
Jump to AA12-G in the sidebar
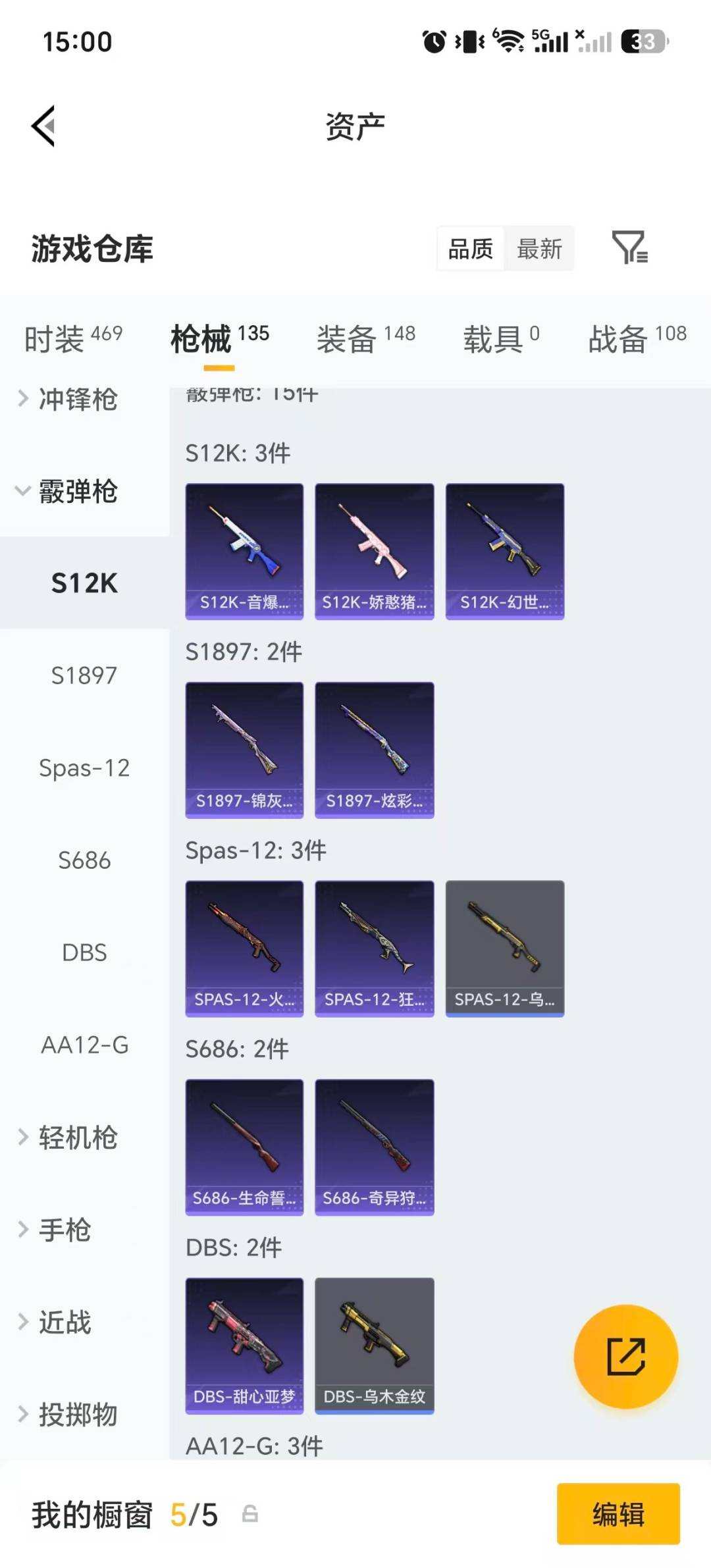coord(84,1045)
